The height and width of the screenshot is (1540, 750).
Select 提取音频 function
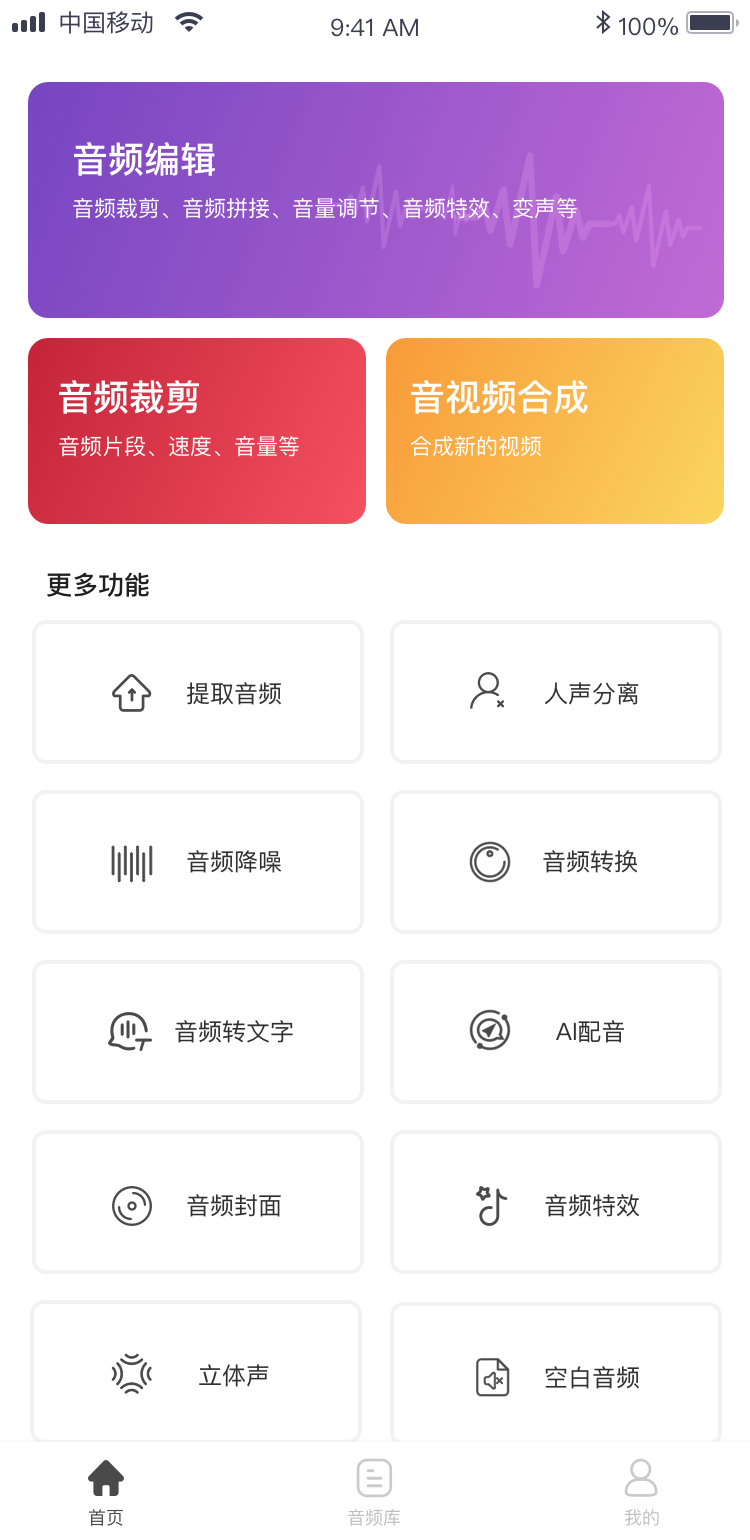click(198, 692)
